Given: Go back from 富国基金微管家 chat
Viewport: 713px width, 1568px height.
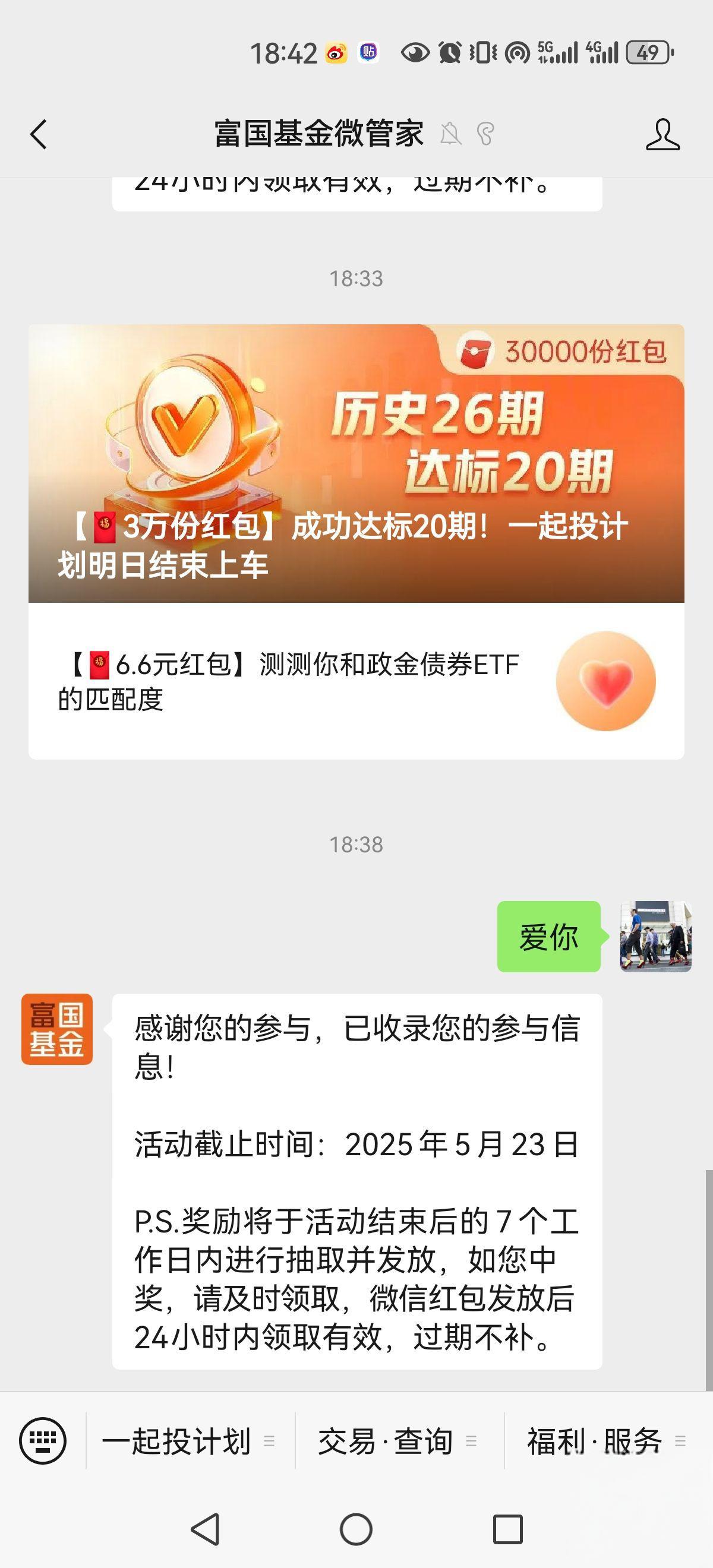Looking at the screenshot, I should [x=39, y=134].
